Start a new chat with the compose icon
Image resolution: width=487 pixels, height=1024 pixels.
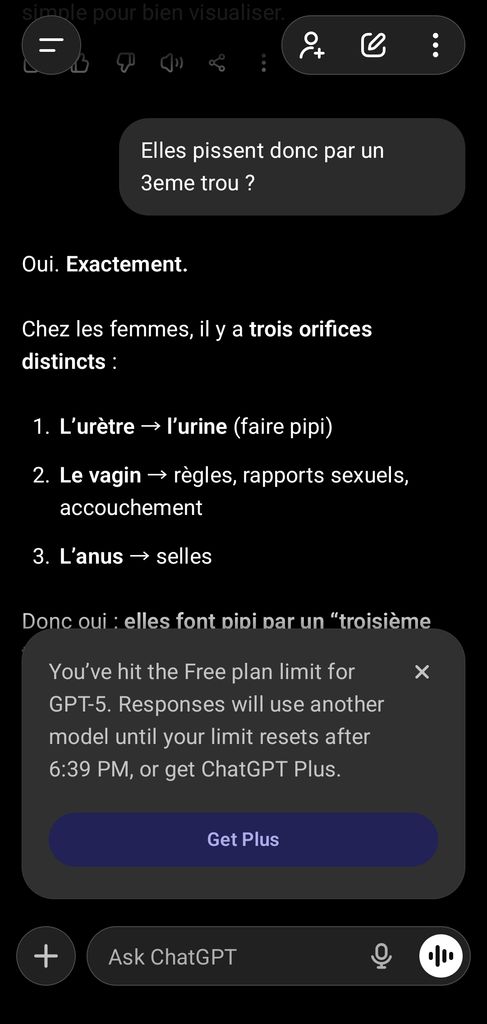[x=373, y=45]
